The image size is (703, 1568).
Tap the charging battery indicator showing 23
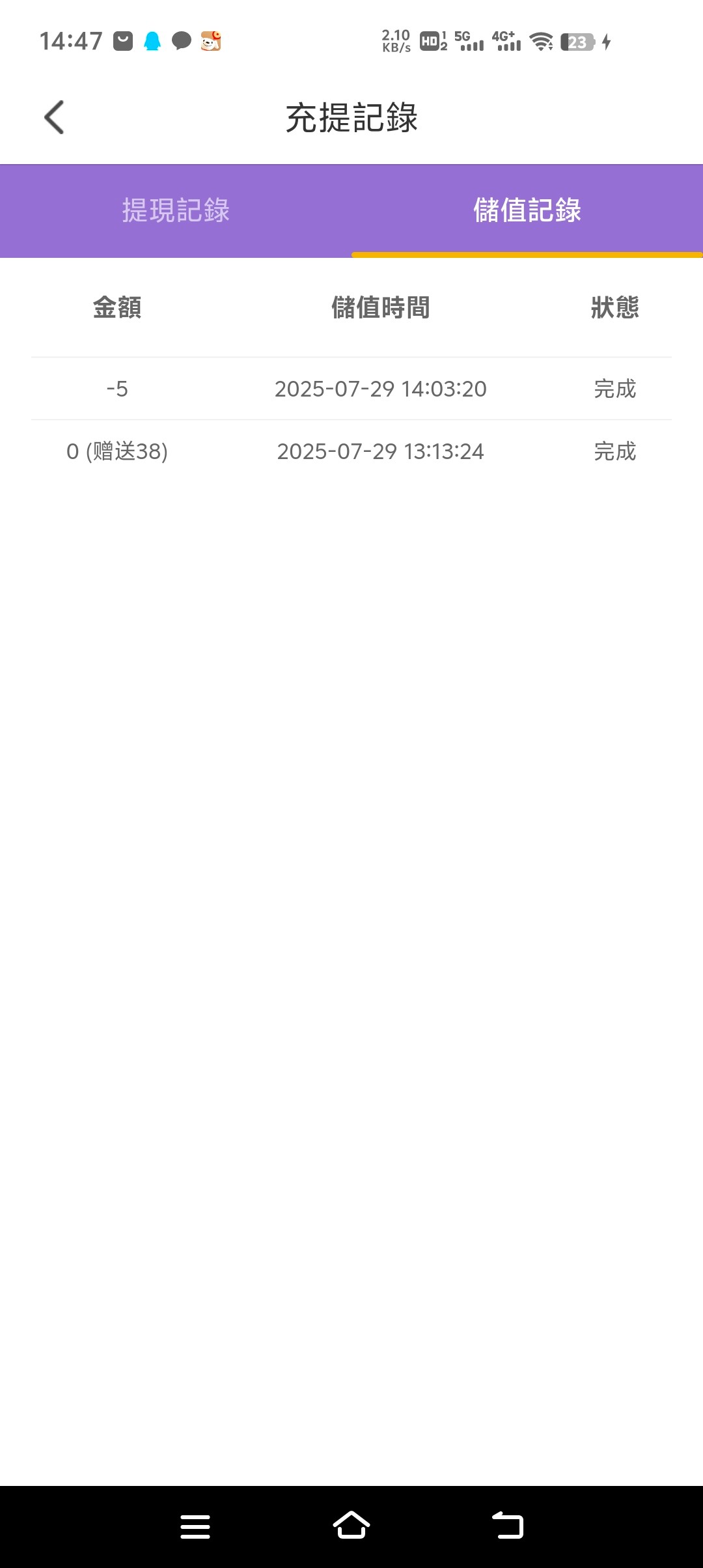[578, 42]
